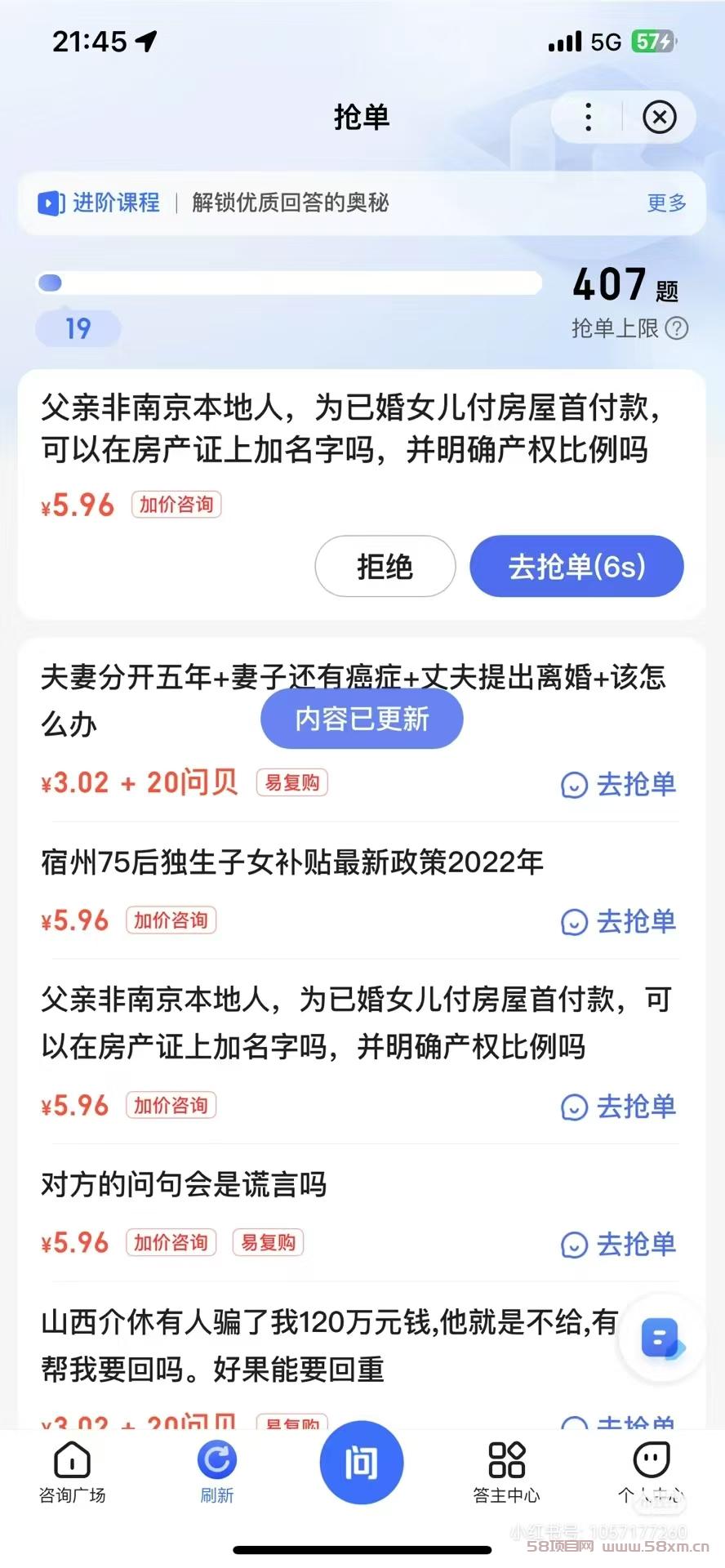Viewport: 725px width, 1568px height.
Task: Tap 去抢单 for the 夫妻分开五年 question
Action: pos(619,785)
